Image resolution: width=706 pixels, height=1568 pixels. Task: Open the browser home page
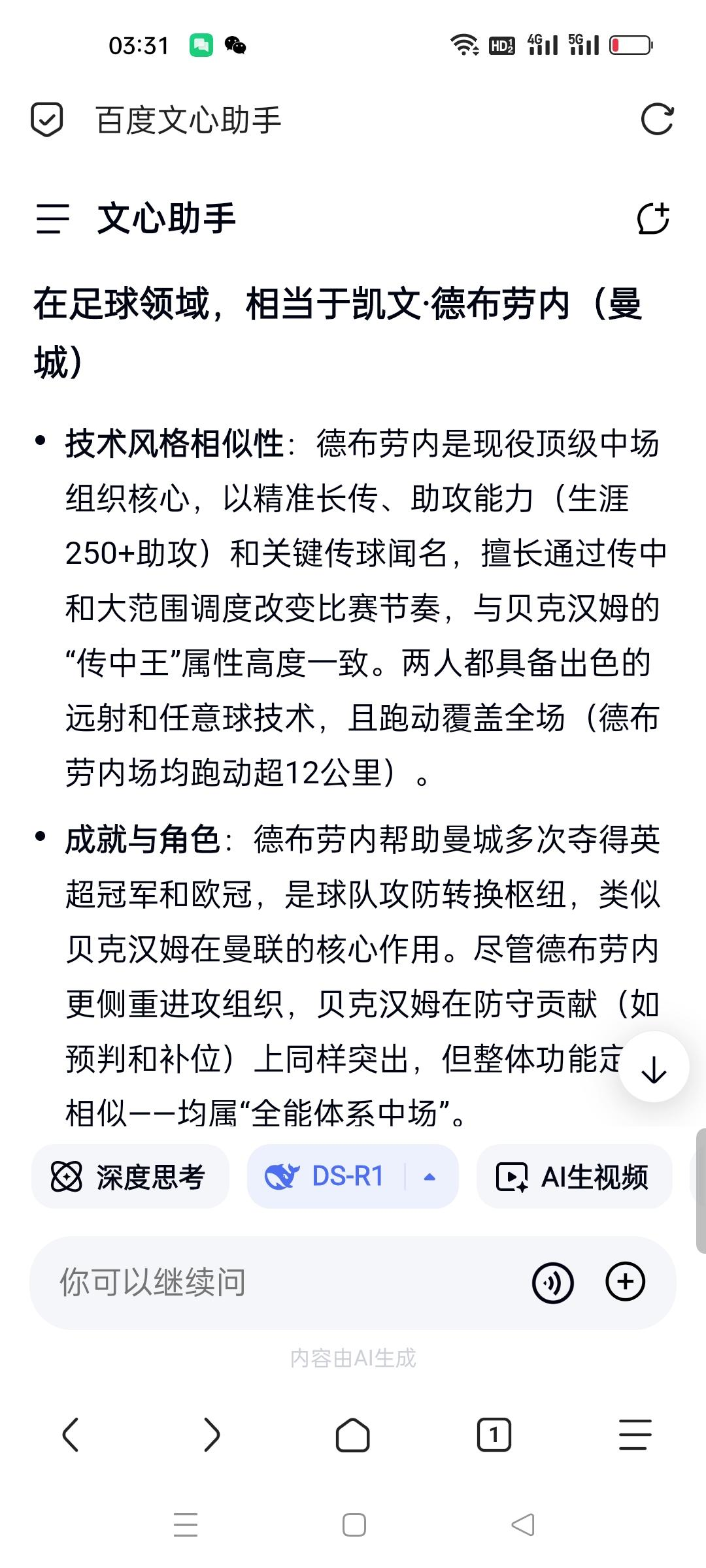[353, 1435]
